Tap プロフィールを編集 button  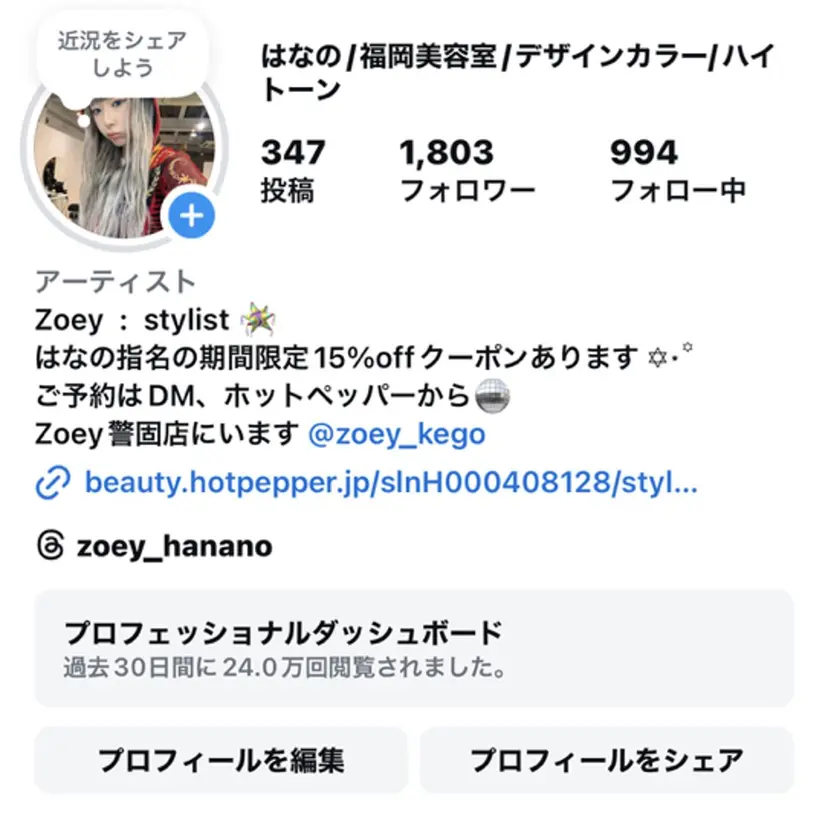tap(221, 760)
